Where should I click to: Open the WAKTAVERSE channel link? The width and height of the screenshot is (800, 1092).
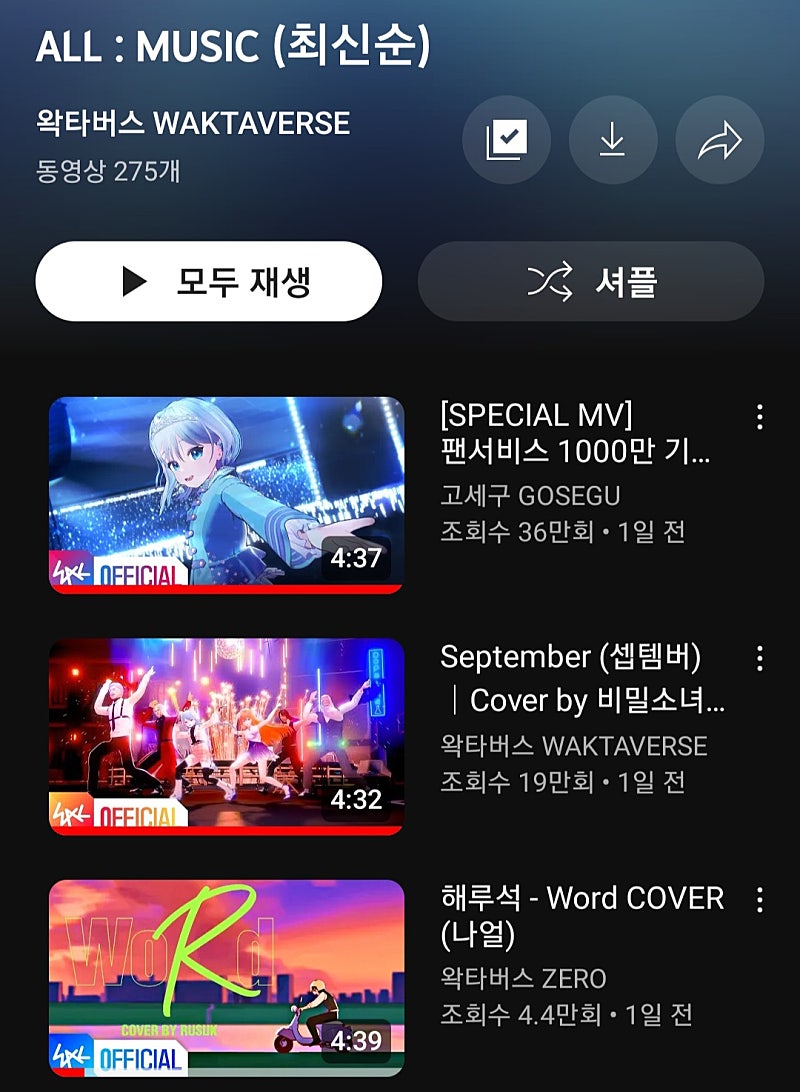193,124
